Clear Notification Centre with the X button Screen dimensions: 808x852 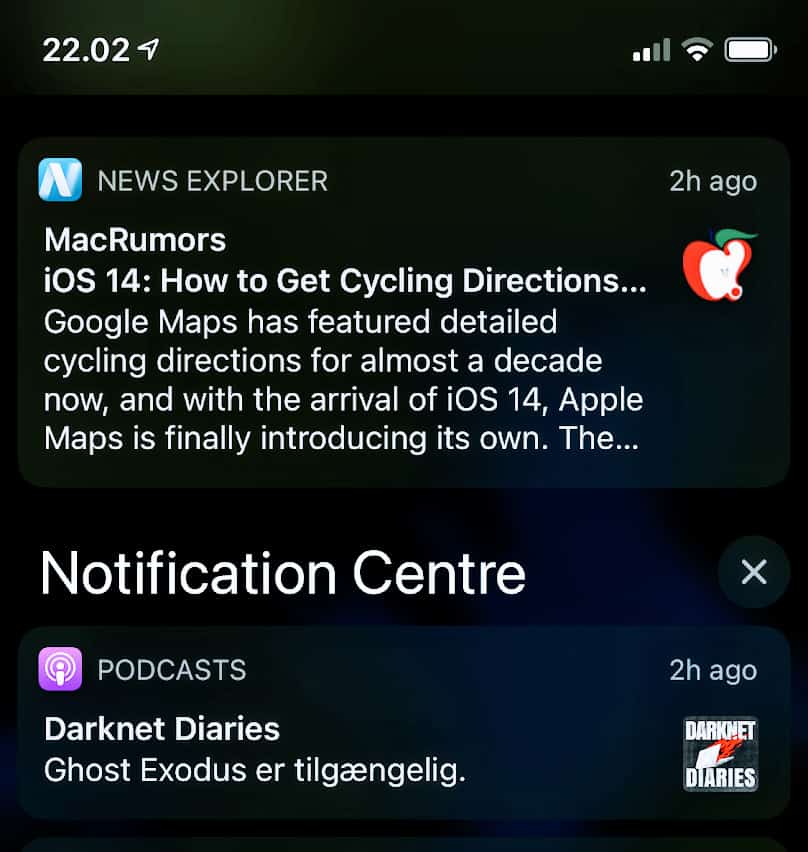(x=753, y=572)
